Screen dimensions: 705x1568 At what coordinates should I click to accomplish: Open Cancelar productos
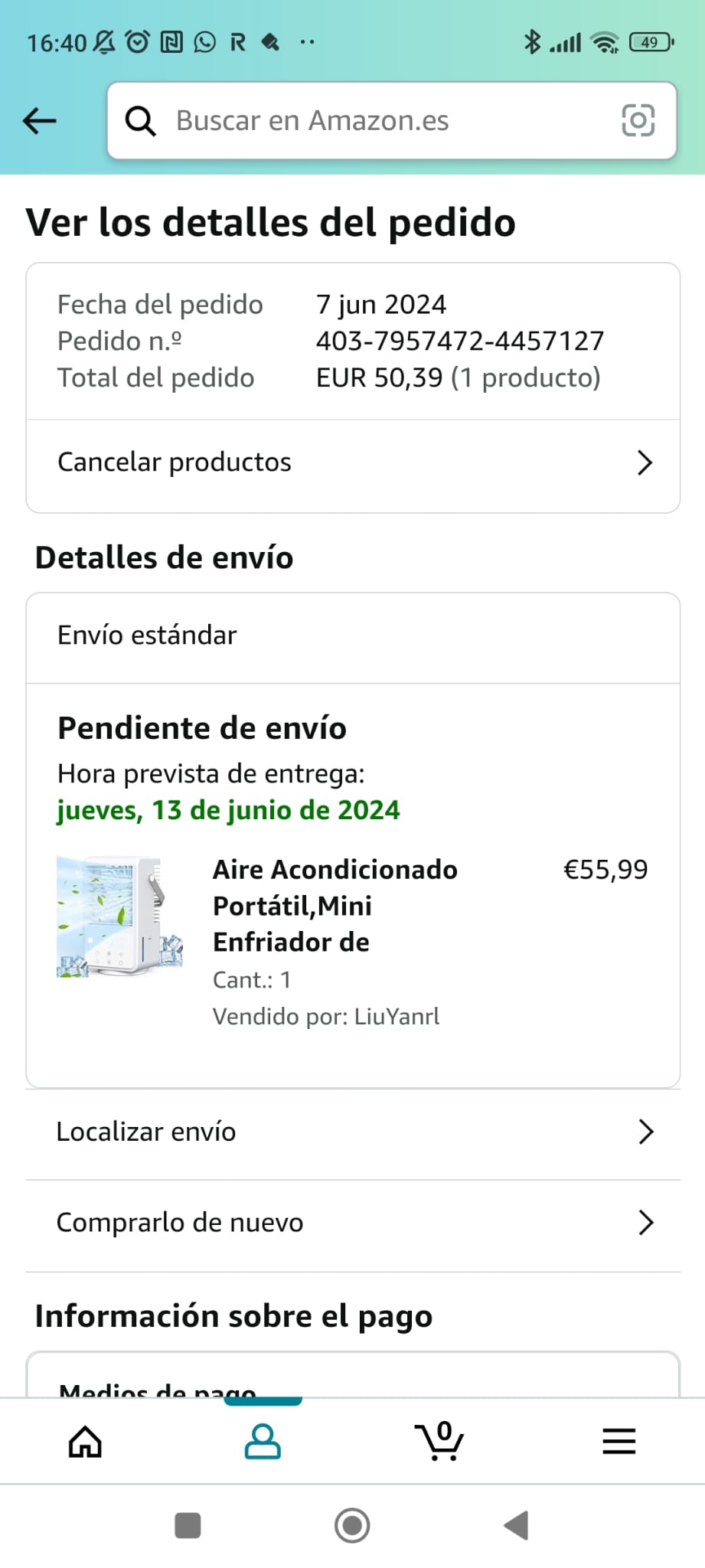(353, 462)
